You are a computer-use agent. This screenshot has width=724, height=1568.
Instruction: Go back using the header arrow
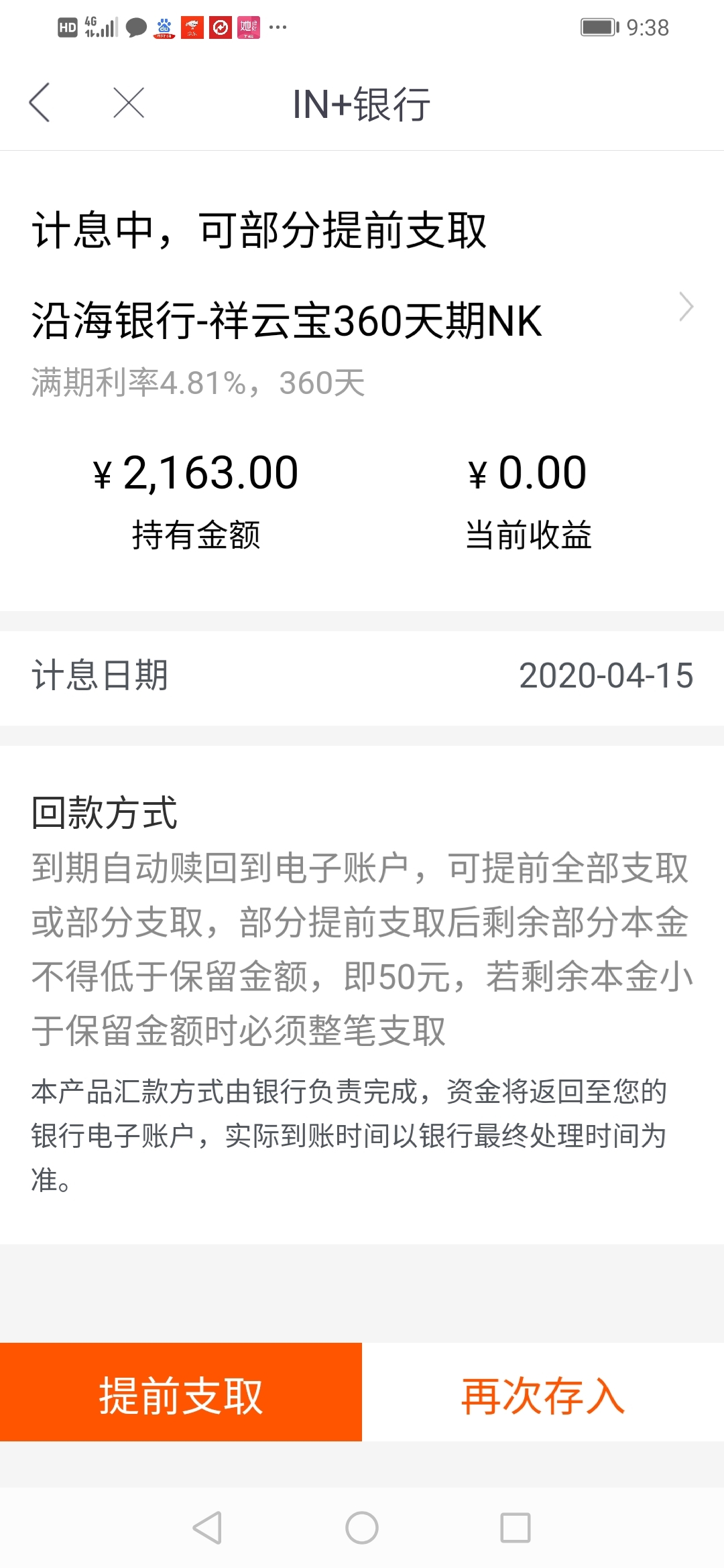tap(40, 103)
